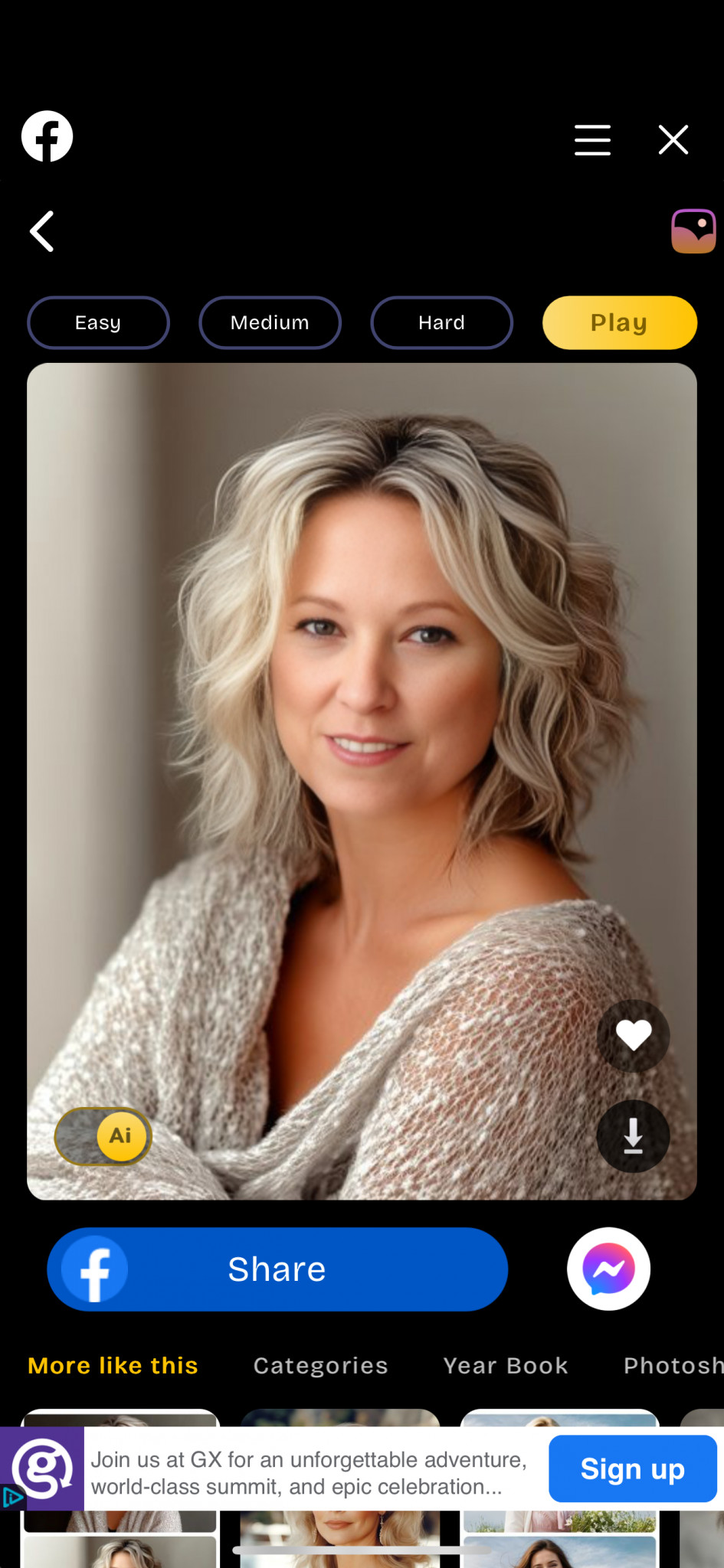Screen dimensions: 724x1568
Task: Choose the Hard difficulty chip
Action: point(441,322)
